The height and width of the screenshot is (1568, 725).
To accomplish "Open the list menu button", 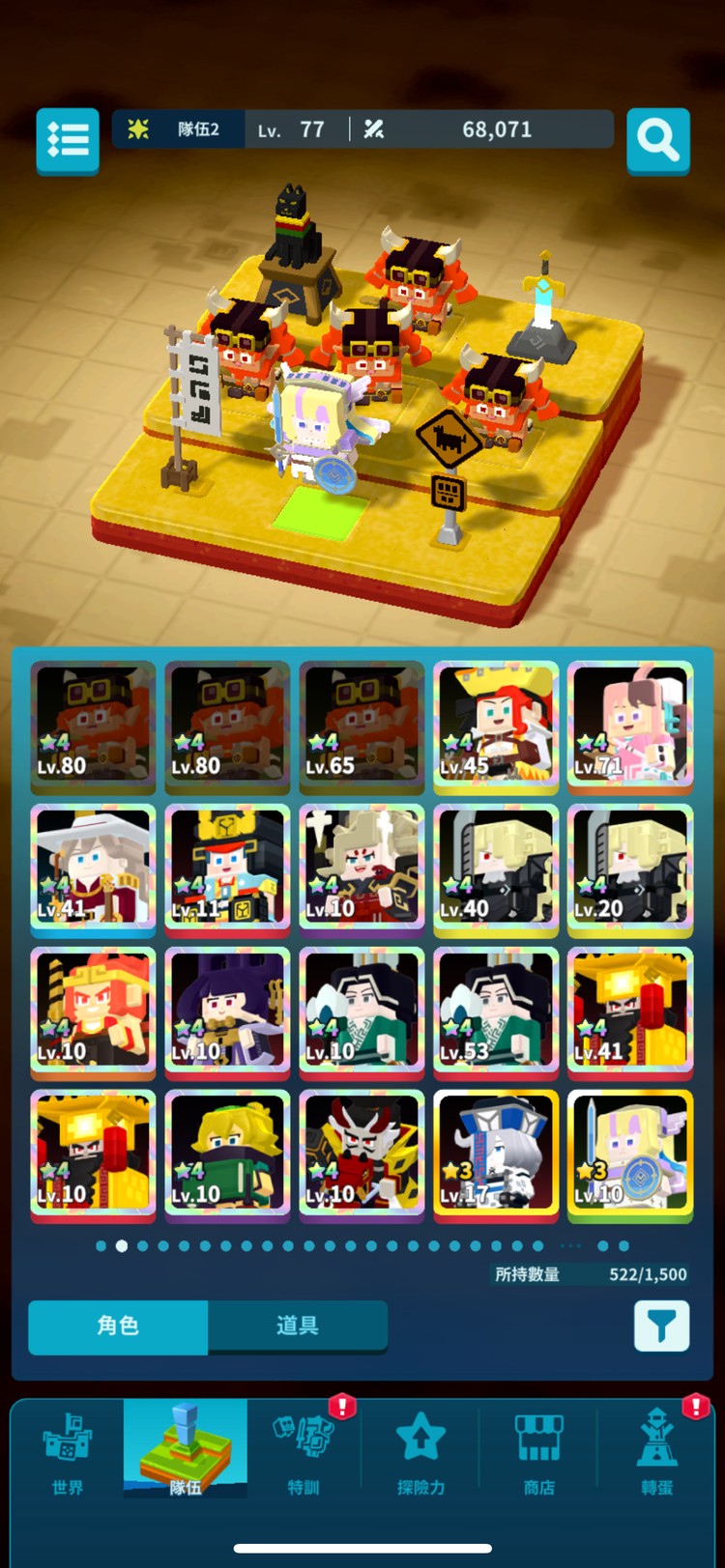I will tap(68, 141).
